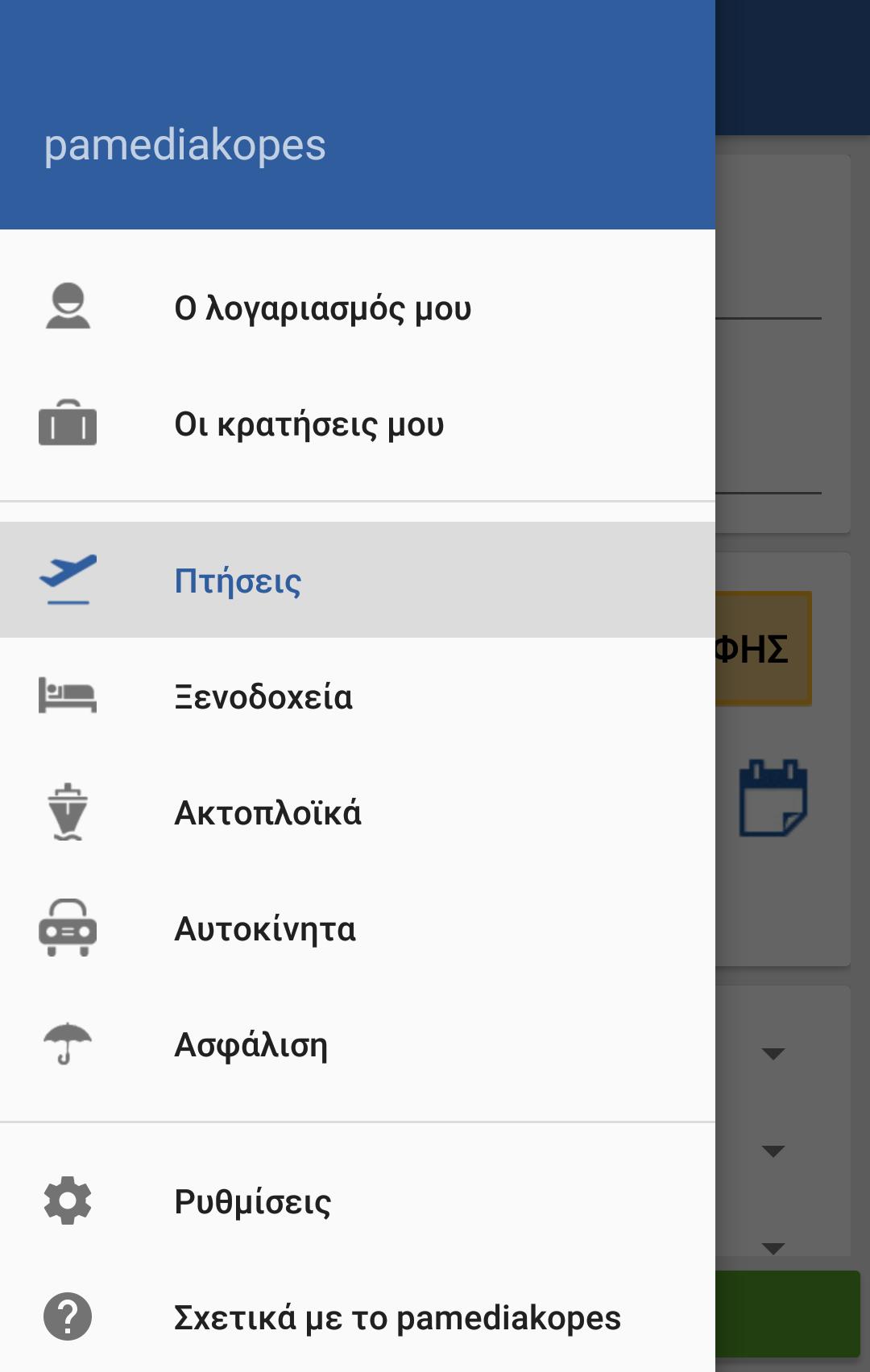The image size is (870, 1372).
Task: Select the account person icon
Action: tap(68, 307)
